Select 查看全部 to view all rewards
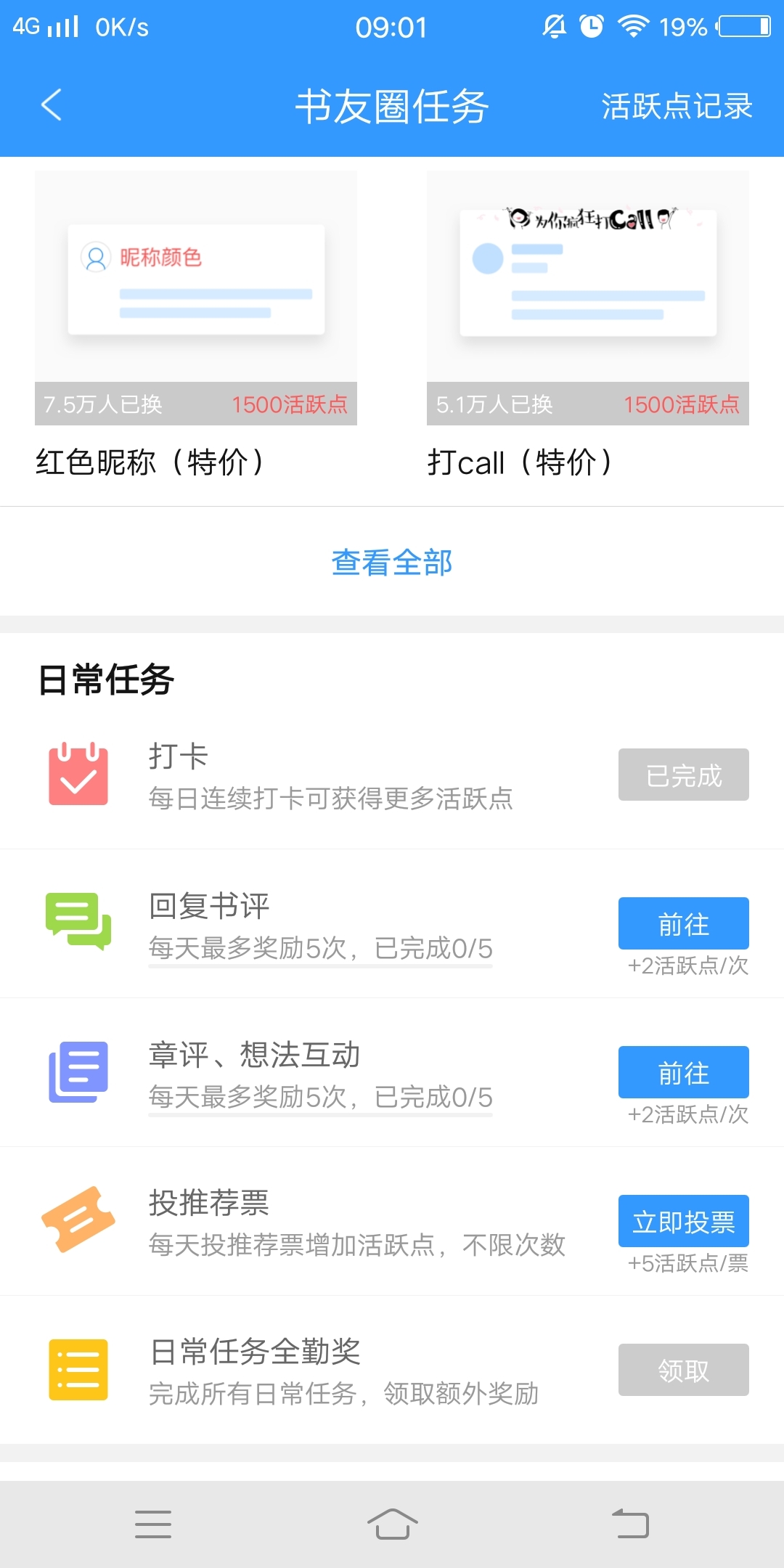784x1568 pixels. (392, 563)
